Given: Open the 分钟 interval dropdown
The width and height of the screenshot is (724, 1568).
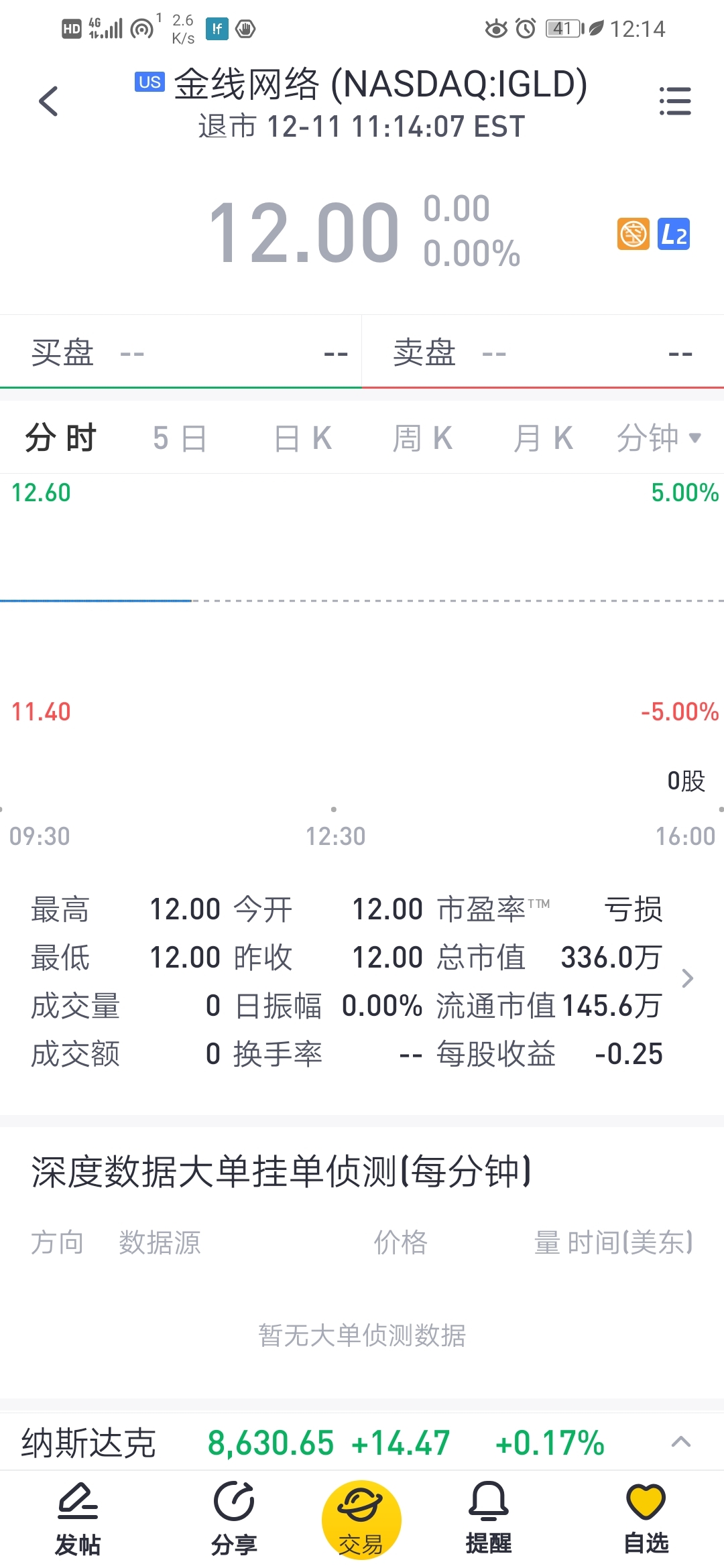Looking at the screenshot, I should coord(658,438).
